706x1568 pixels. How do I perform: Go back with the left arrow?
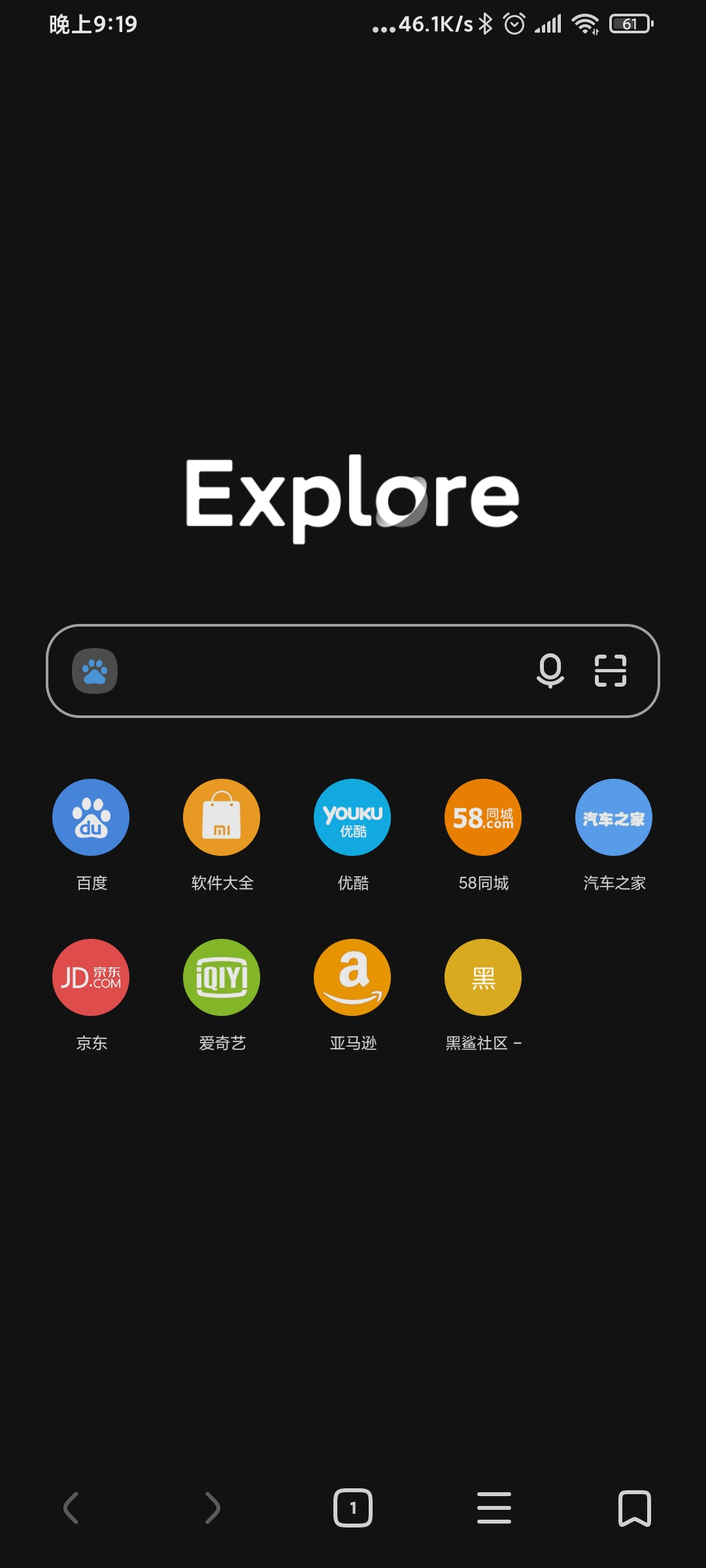click(x=71, y=1508)
